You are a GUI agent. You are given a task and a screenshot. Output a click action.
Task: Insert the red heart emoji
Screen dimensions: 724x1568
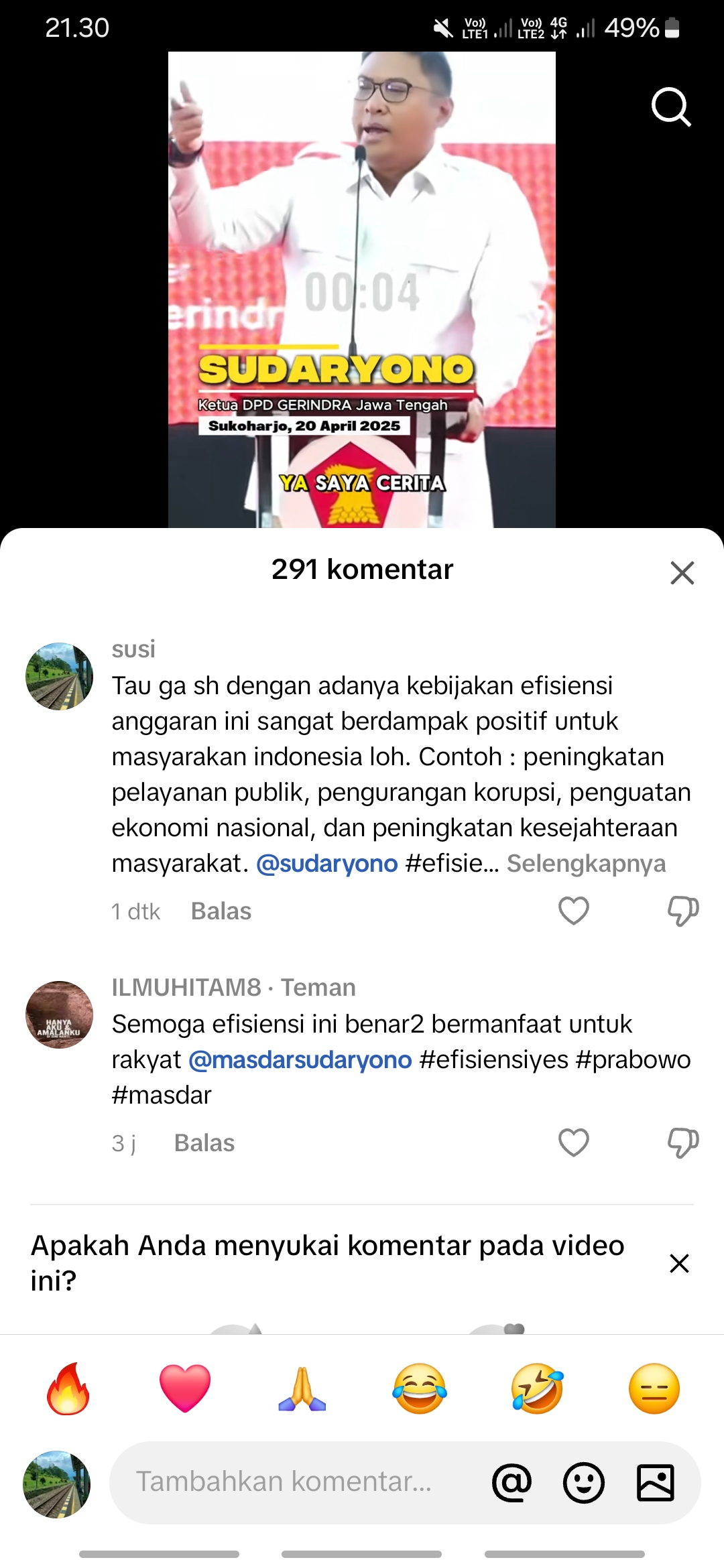tap(185, 1388)
